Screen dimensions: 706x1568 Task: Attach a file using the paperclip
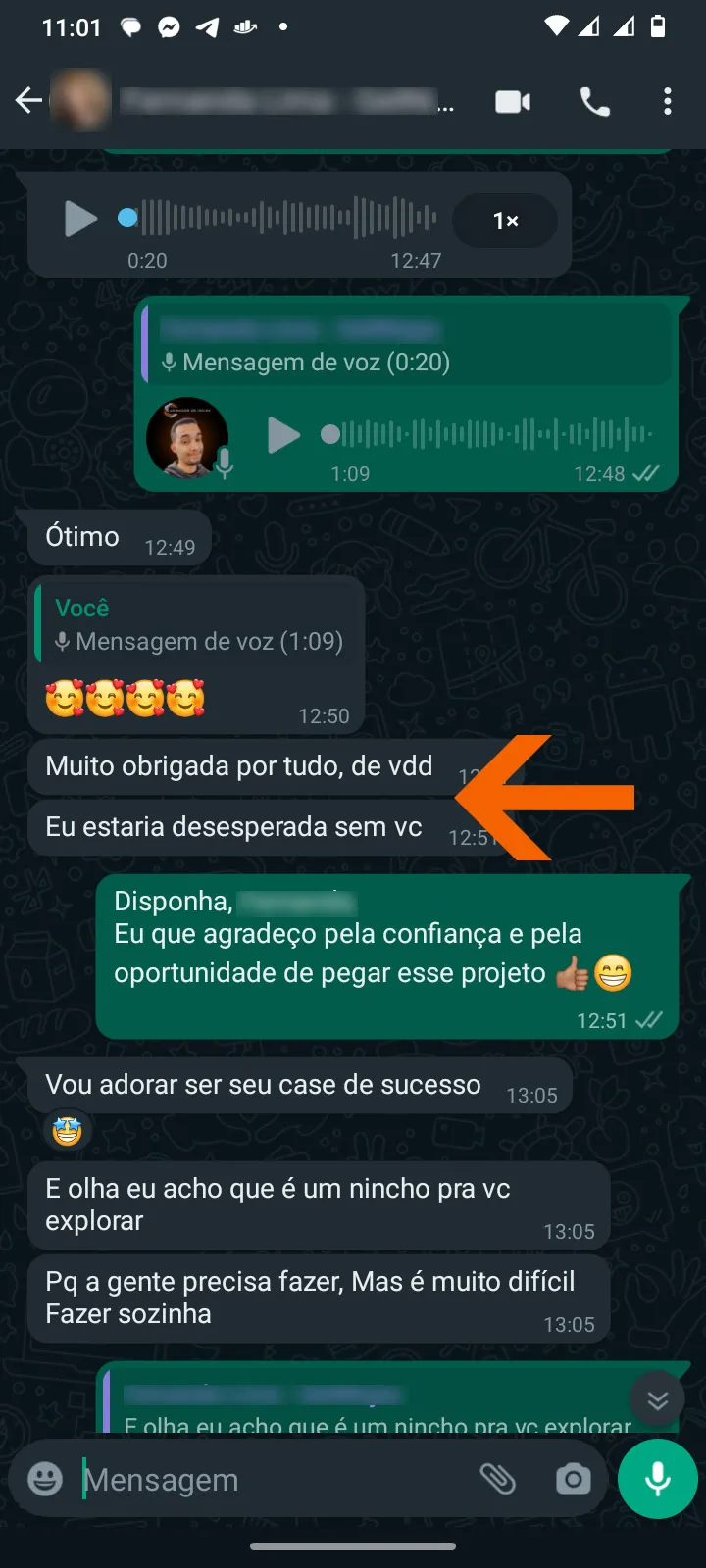[500, 1479]
